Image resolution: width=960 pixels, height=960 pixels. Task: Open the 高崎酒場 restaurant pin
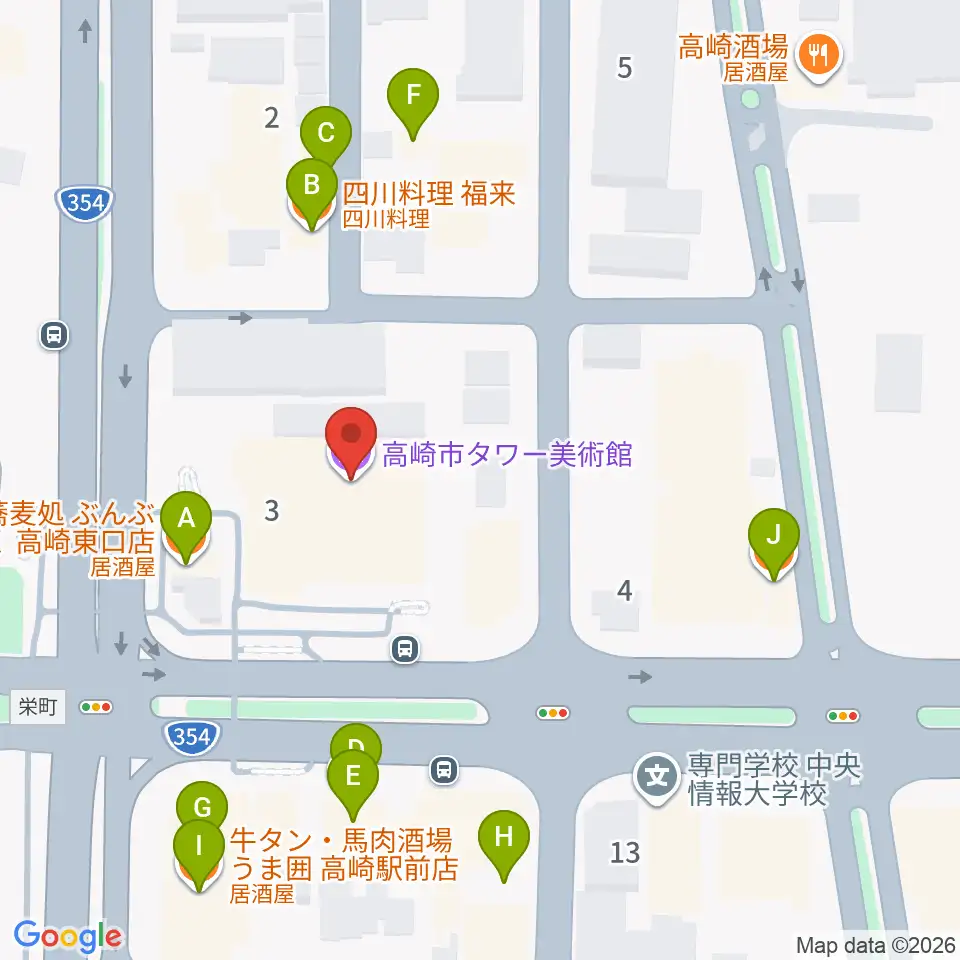coord(819,58)
